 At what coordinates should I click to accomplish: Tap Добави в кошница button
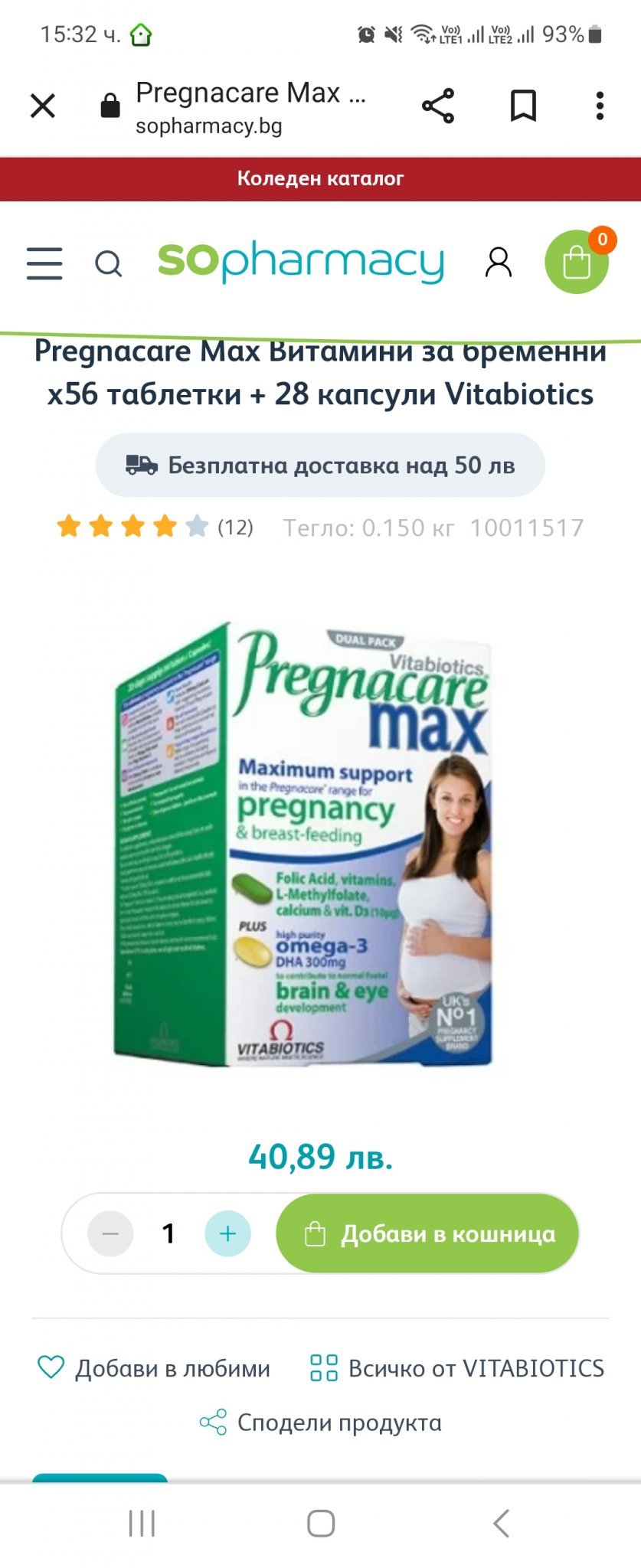tap(427, 1233)
